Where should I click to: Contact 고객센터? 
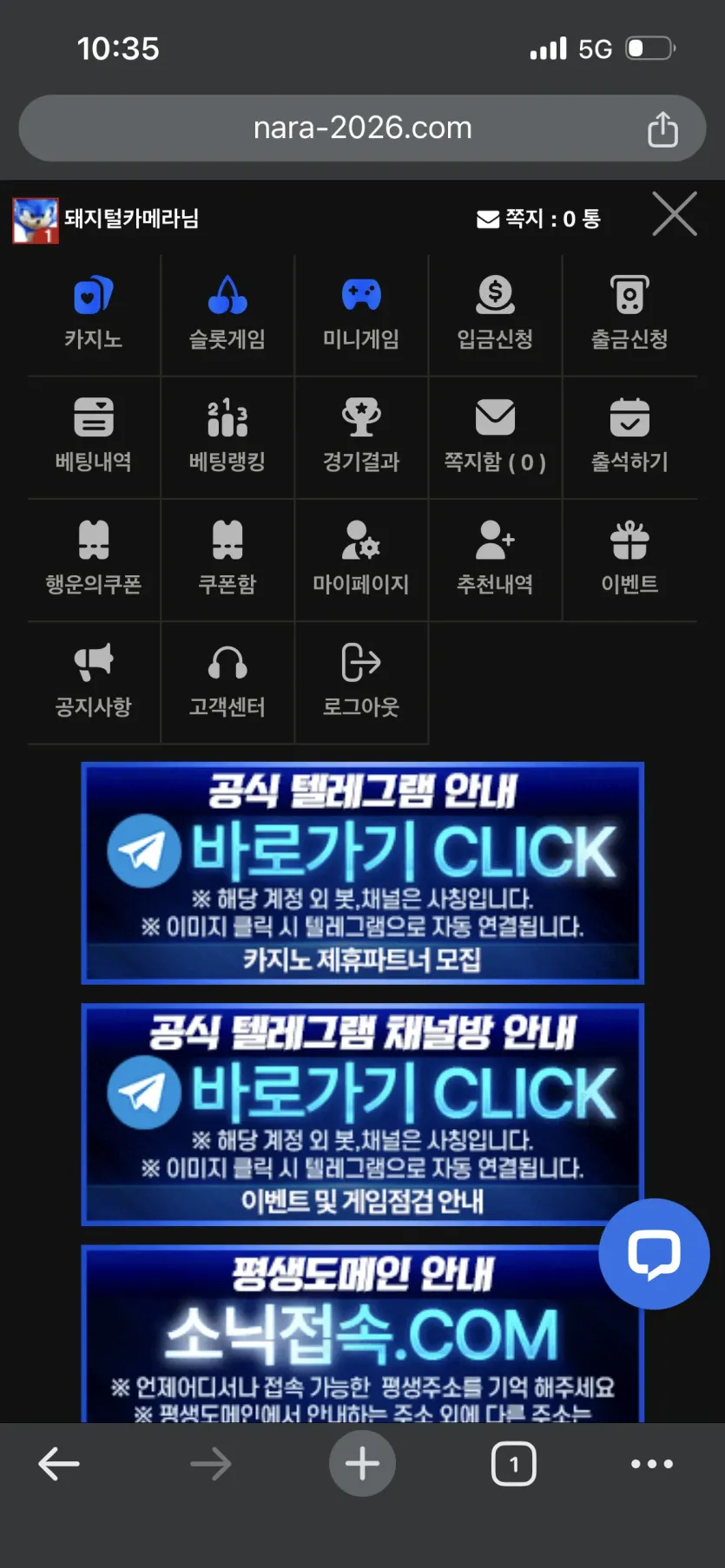click(x=227, y=682)
